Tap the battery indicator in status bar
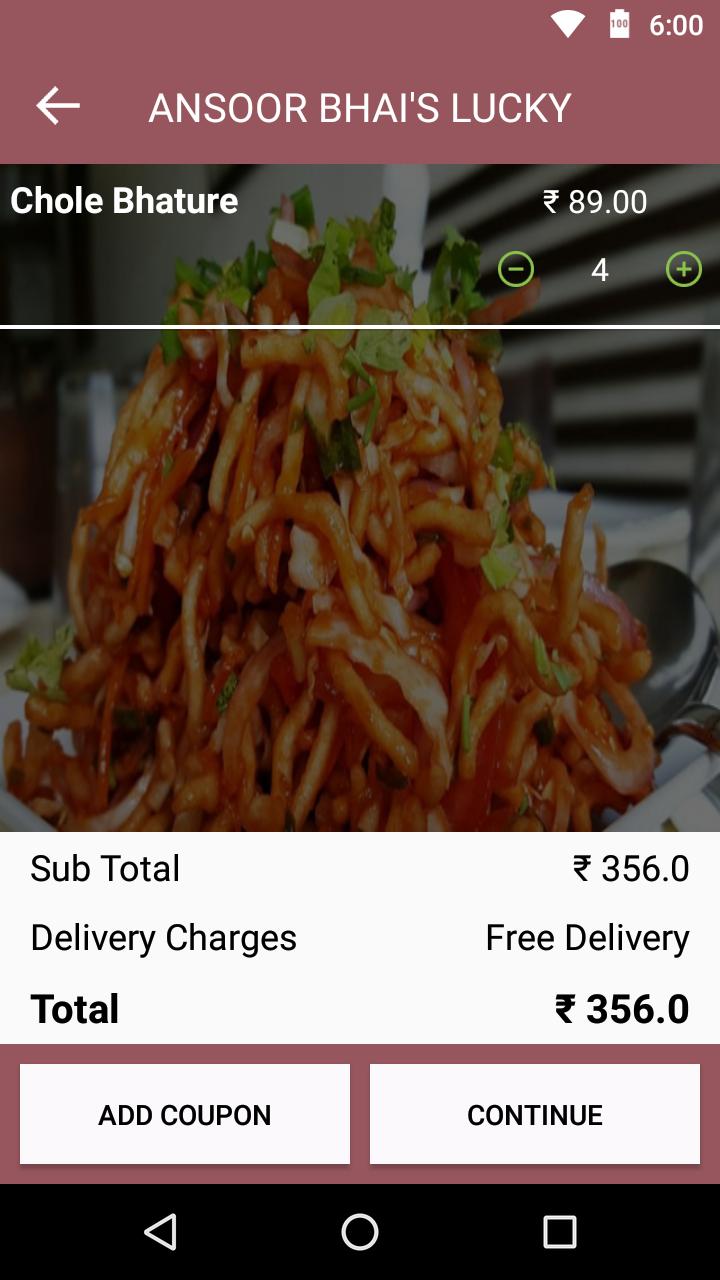Image resolution: width=720 pixels, height=1280 pixels. tap(620, 24)
